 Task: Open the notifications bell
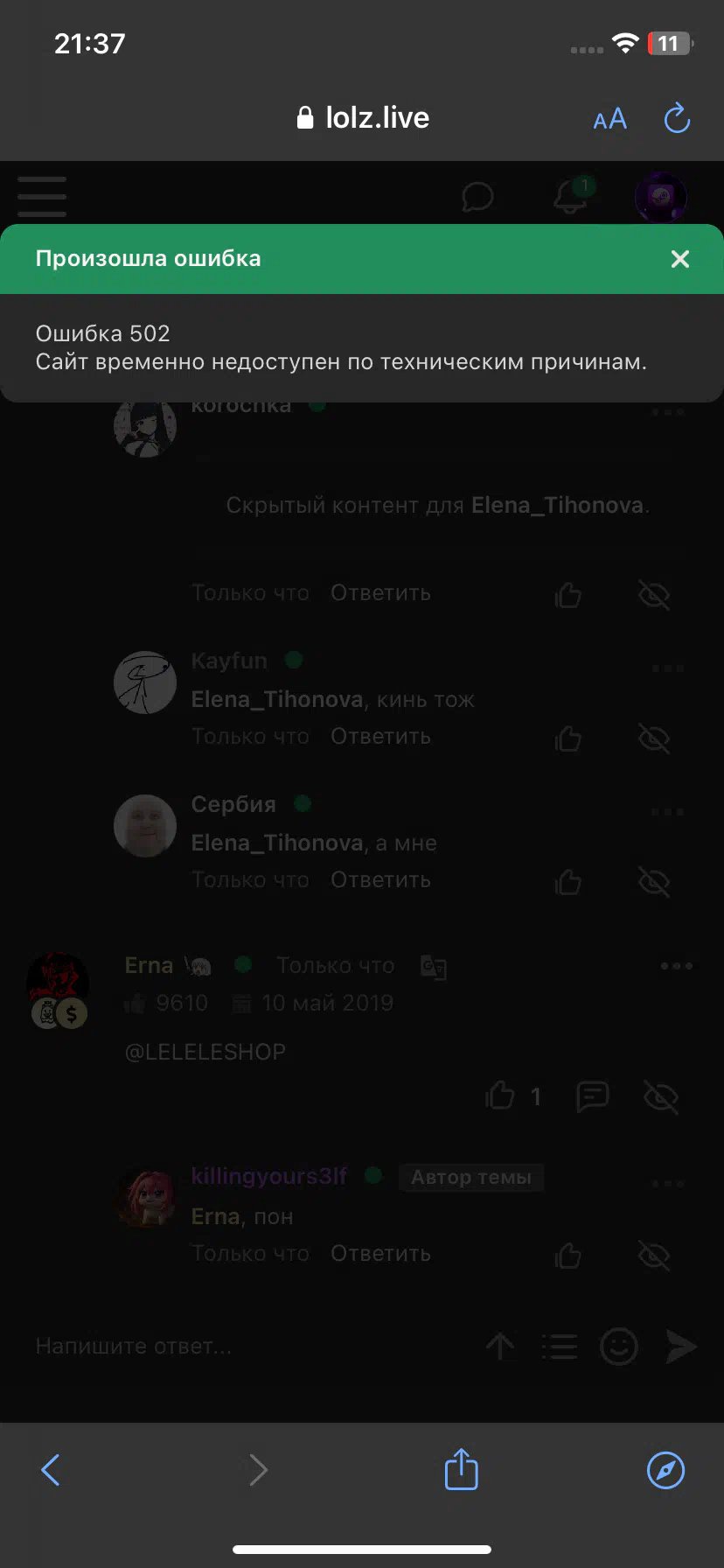coord(572,196)
